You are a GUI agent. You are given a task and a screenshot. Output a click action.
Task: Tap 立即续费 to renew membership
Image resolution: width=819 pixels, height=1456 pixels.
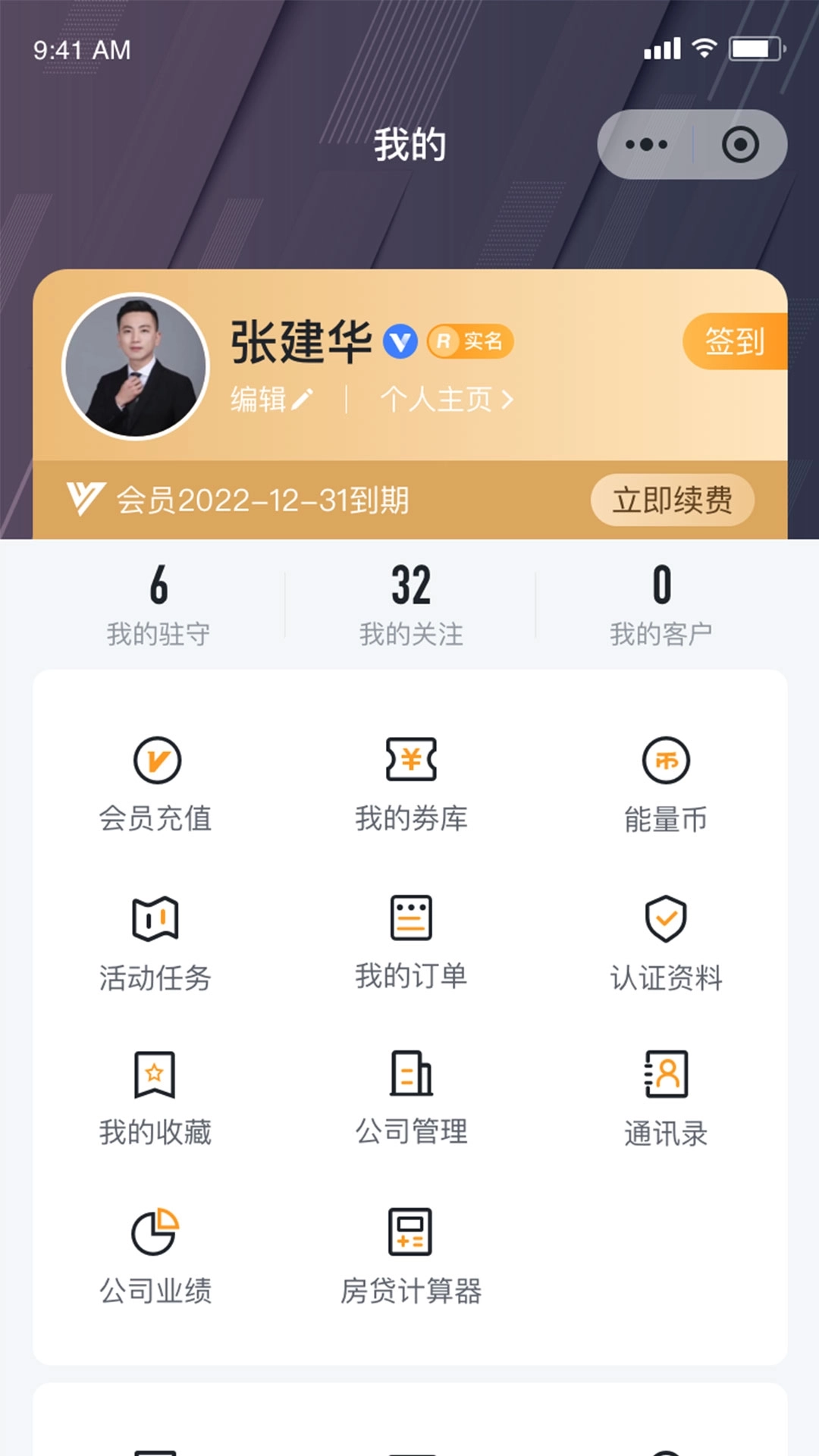(672, 499)
